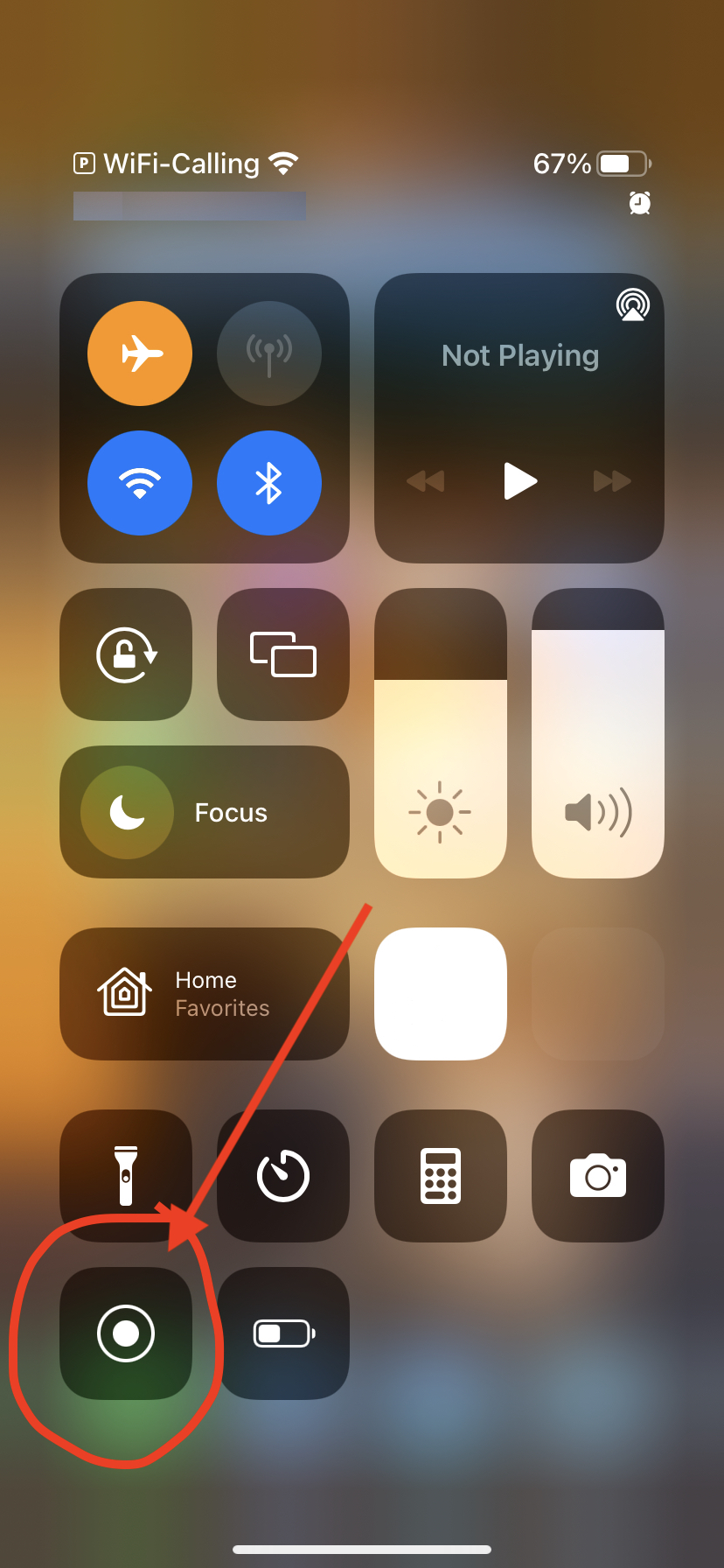The height and width of the screenshot is (1568, 724).
Task: Disable Wi-Fi from the control center
Action: (140, 483)
